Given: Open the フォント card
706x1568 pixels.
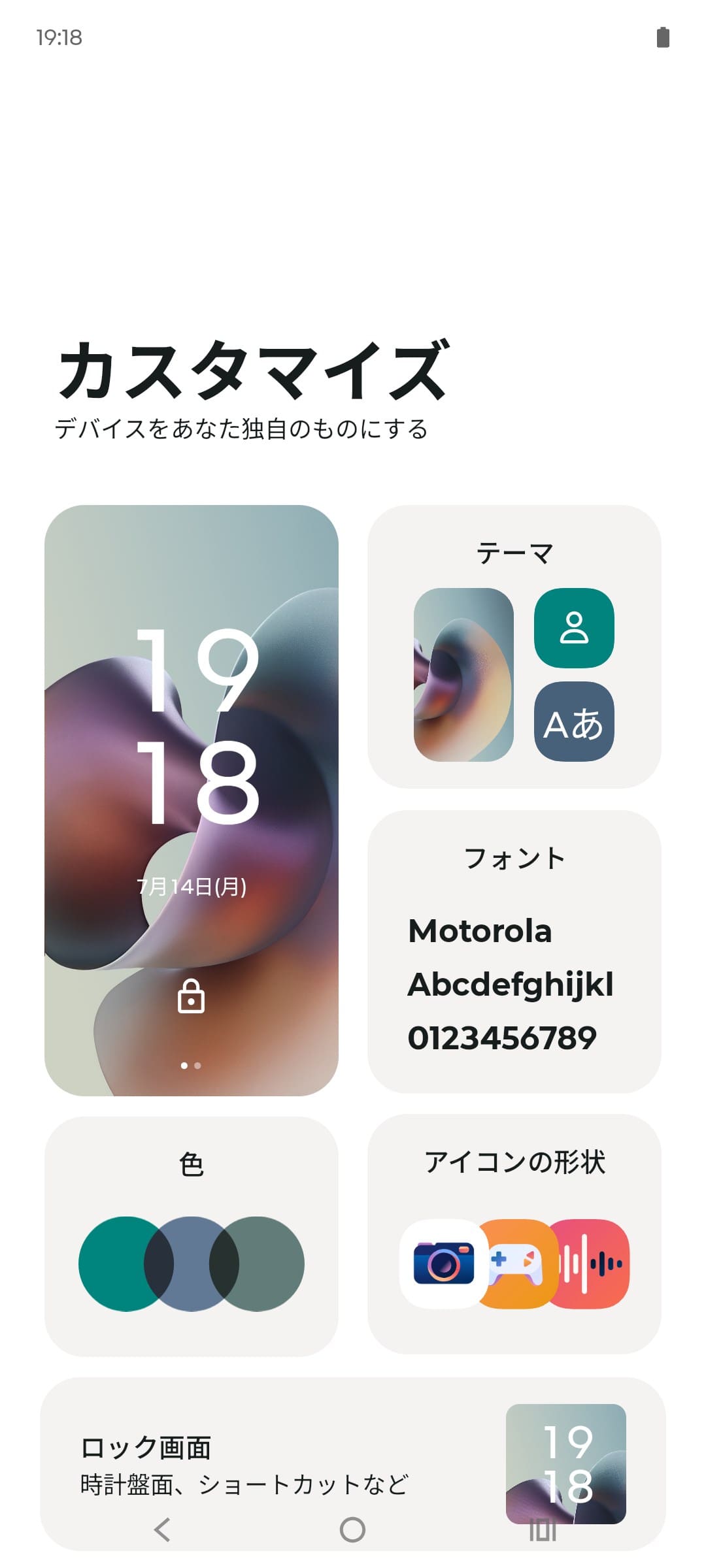Looking at the screenshot, I should point(514,951).
